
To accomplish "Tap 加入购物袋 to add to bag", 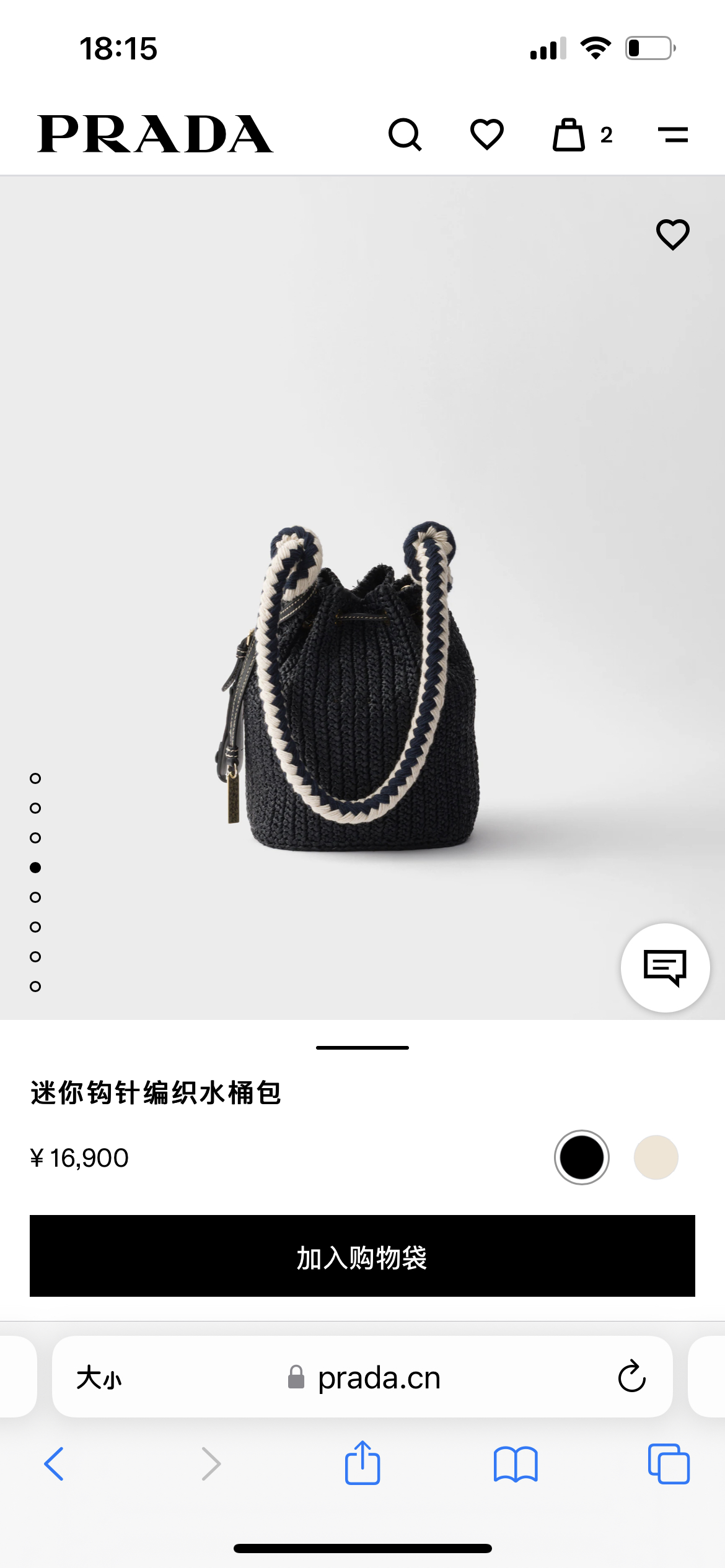I will pyautogui.click(x=362, y=1256).
